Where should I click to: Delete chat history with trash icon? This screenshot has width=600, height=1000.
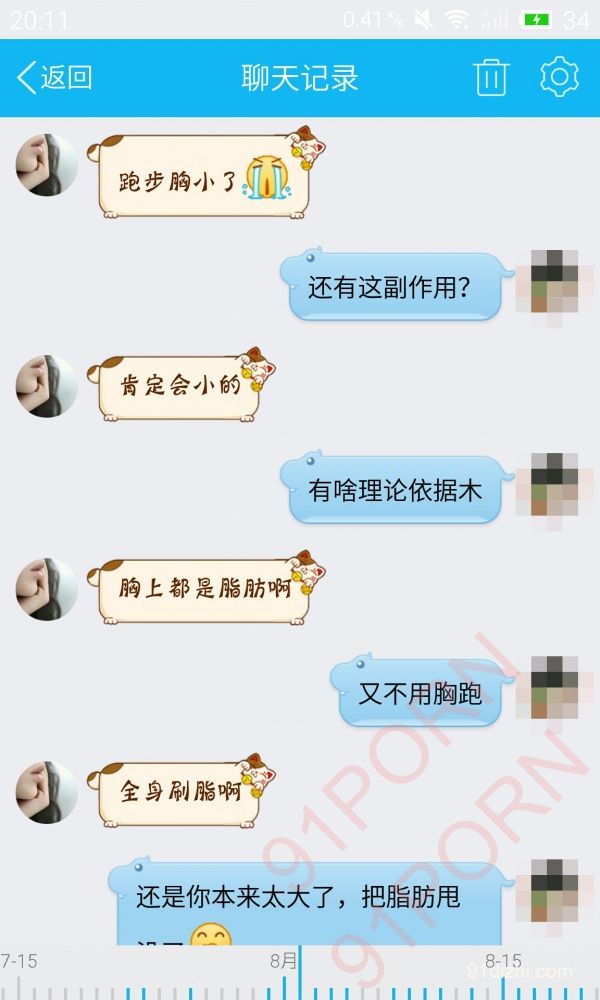pyautogui.click(x=491, y=78)
